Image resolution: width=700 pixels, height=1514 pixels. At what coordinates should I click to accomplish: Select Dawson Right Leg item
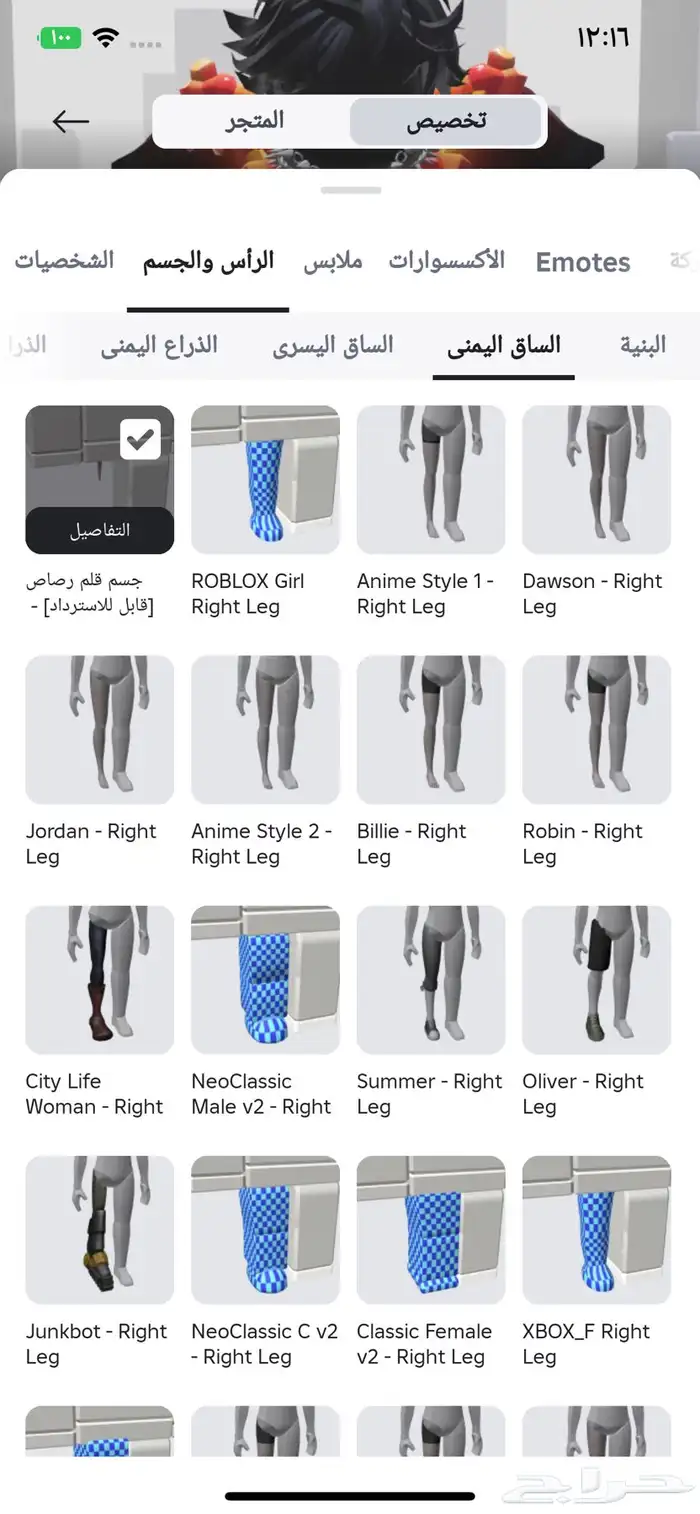[596, 479]
